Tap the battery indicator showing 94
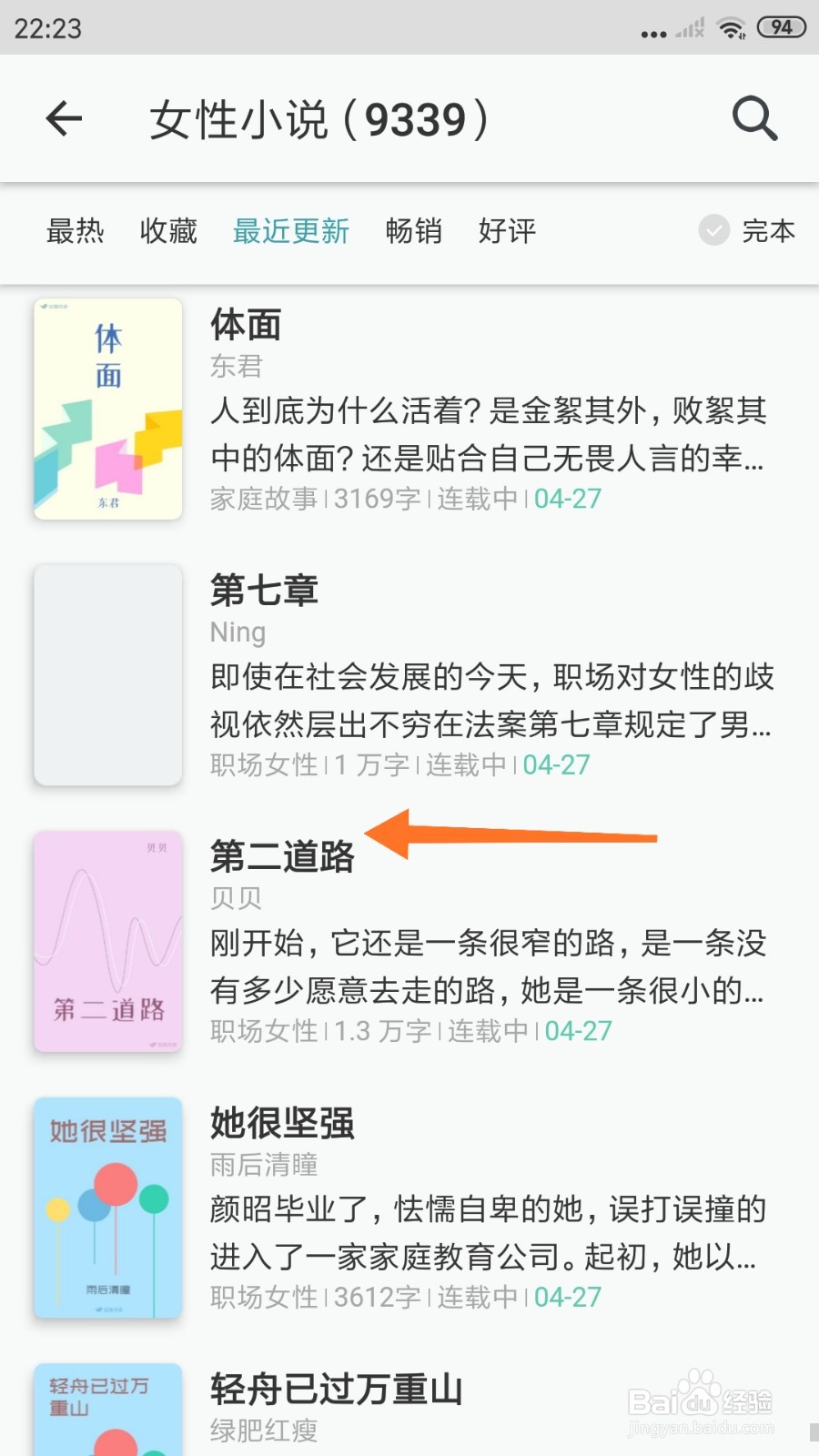Screen dimensions: 819x1456 tap(781, 27)
